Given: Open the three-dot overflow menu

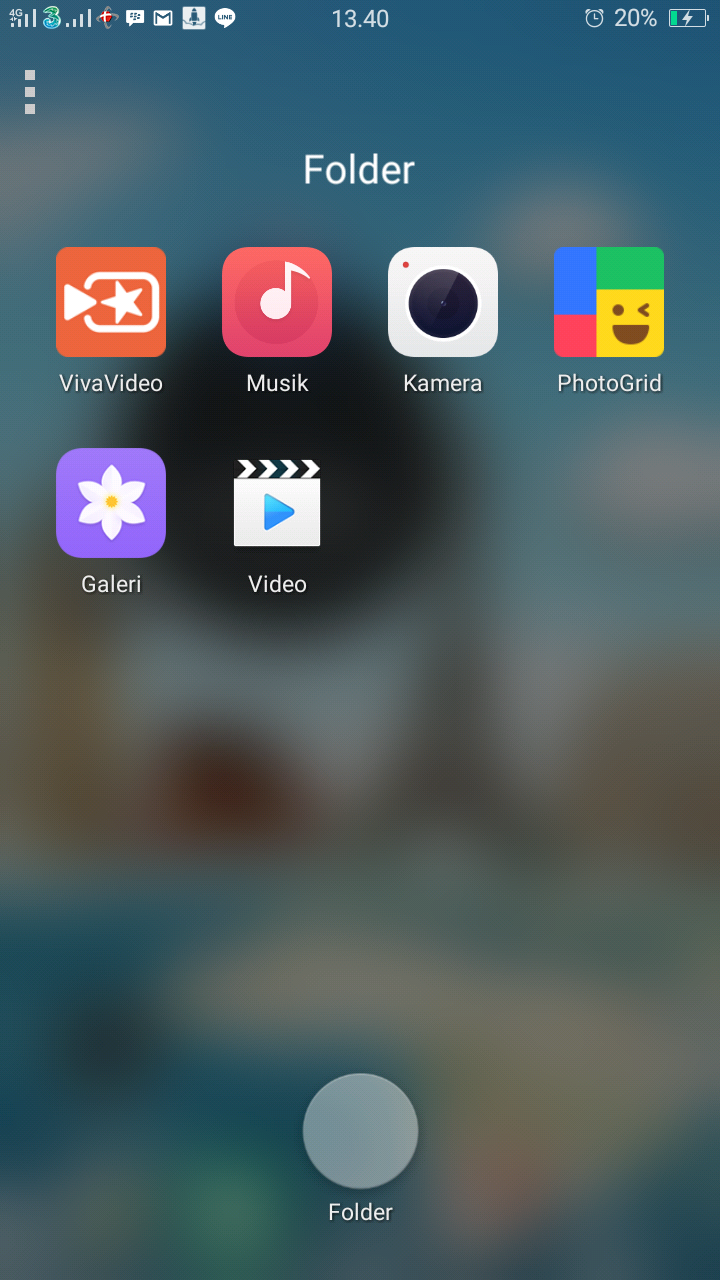Looking at the screenshot, I should [x=30, y=92].
